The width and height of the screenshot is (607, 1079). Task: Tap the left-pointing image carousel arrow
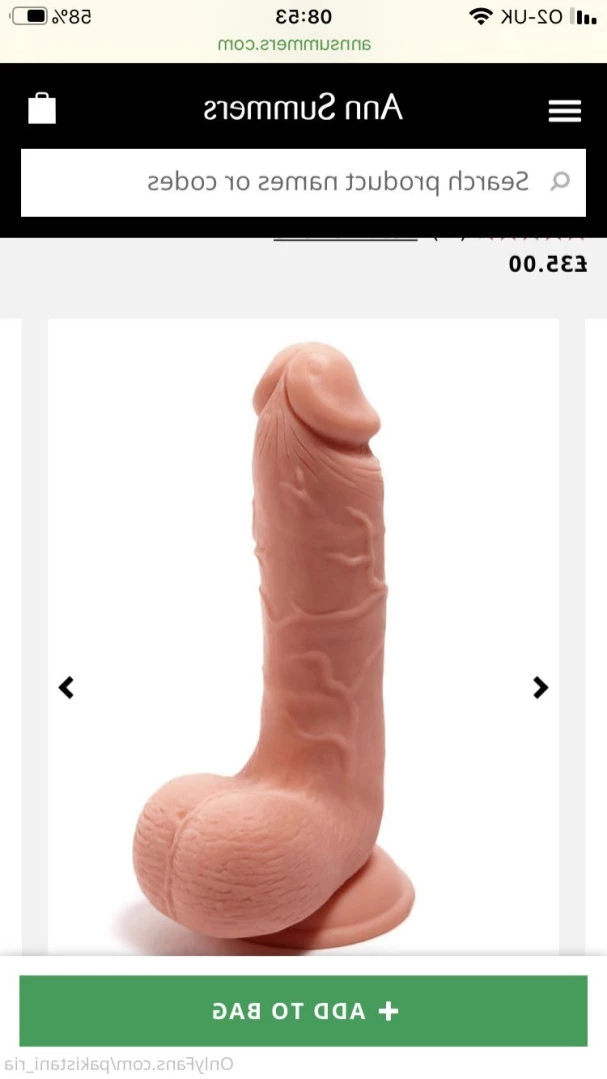(66, 687)
